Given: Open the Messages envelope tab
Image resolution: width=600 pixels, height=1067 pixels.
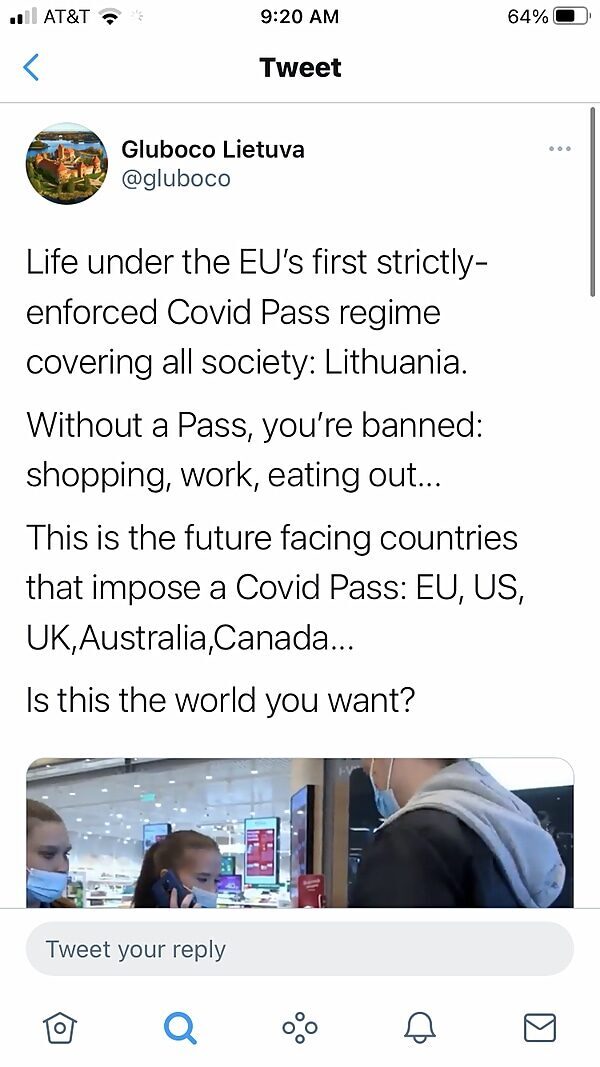Looking at the screenshot, I should tap(540, 1027).
